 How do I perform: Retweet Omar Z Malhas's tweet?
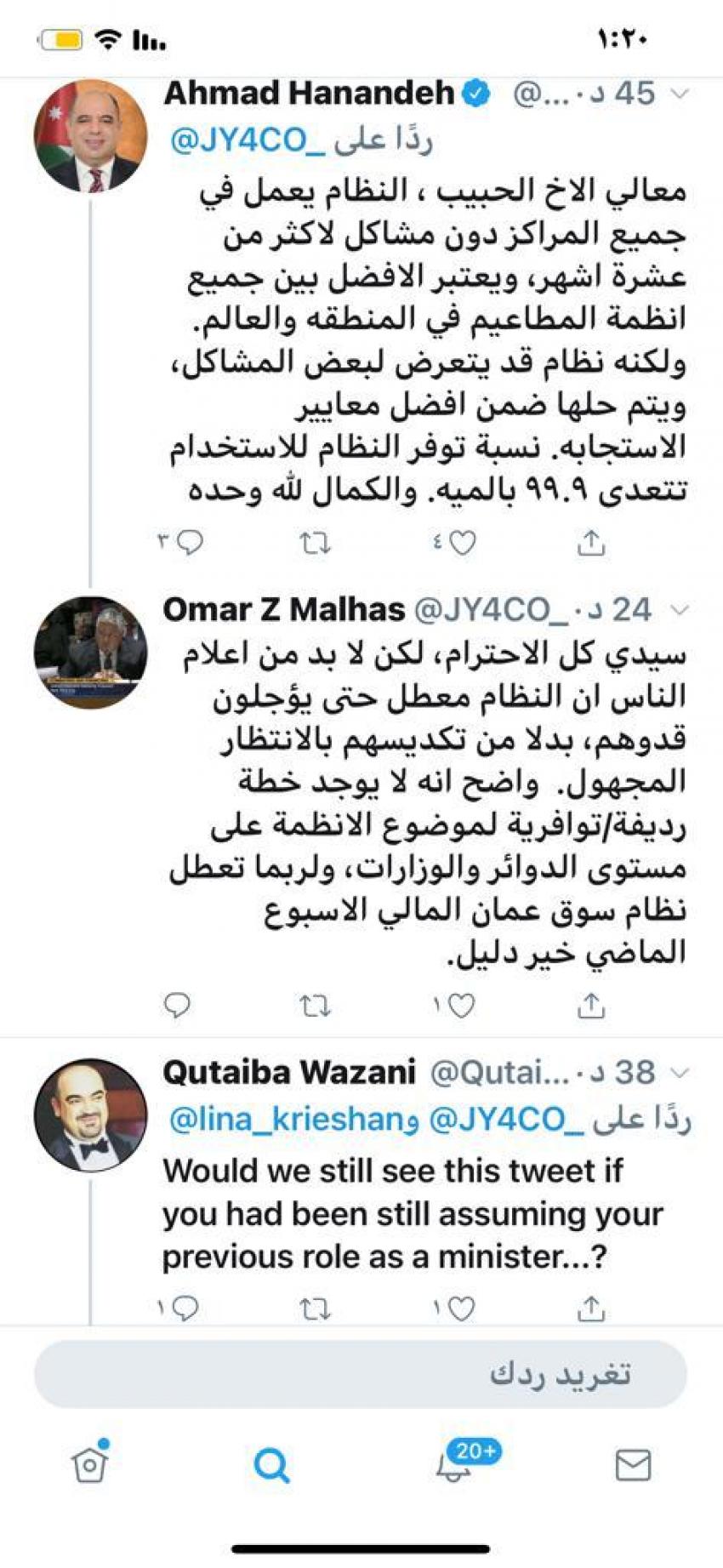[316, 1006]
